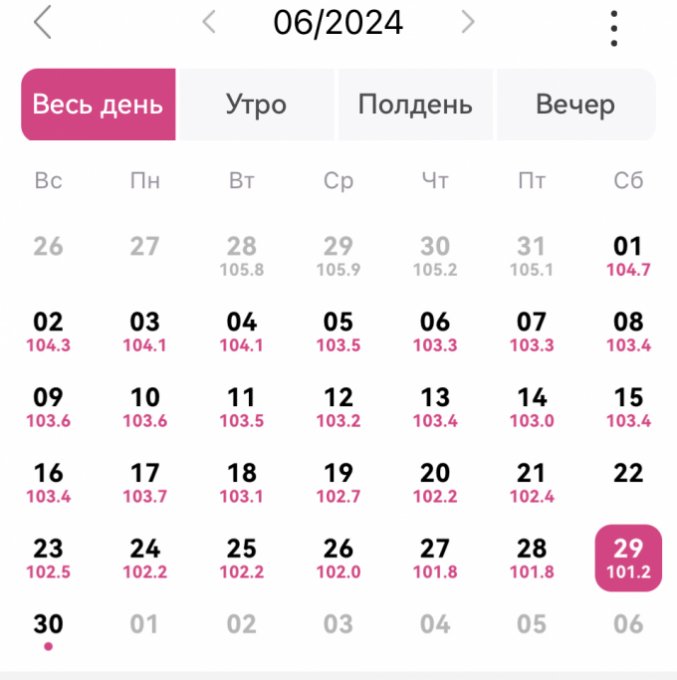Switch to the Утро tab

pos(256,104)
